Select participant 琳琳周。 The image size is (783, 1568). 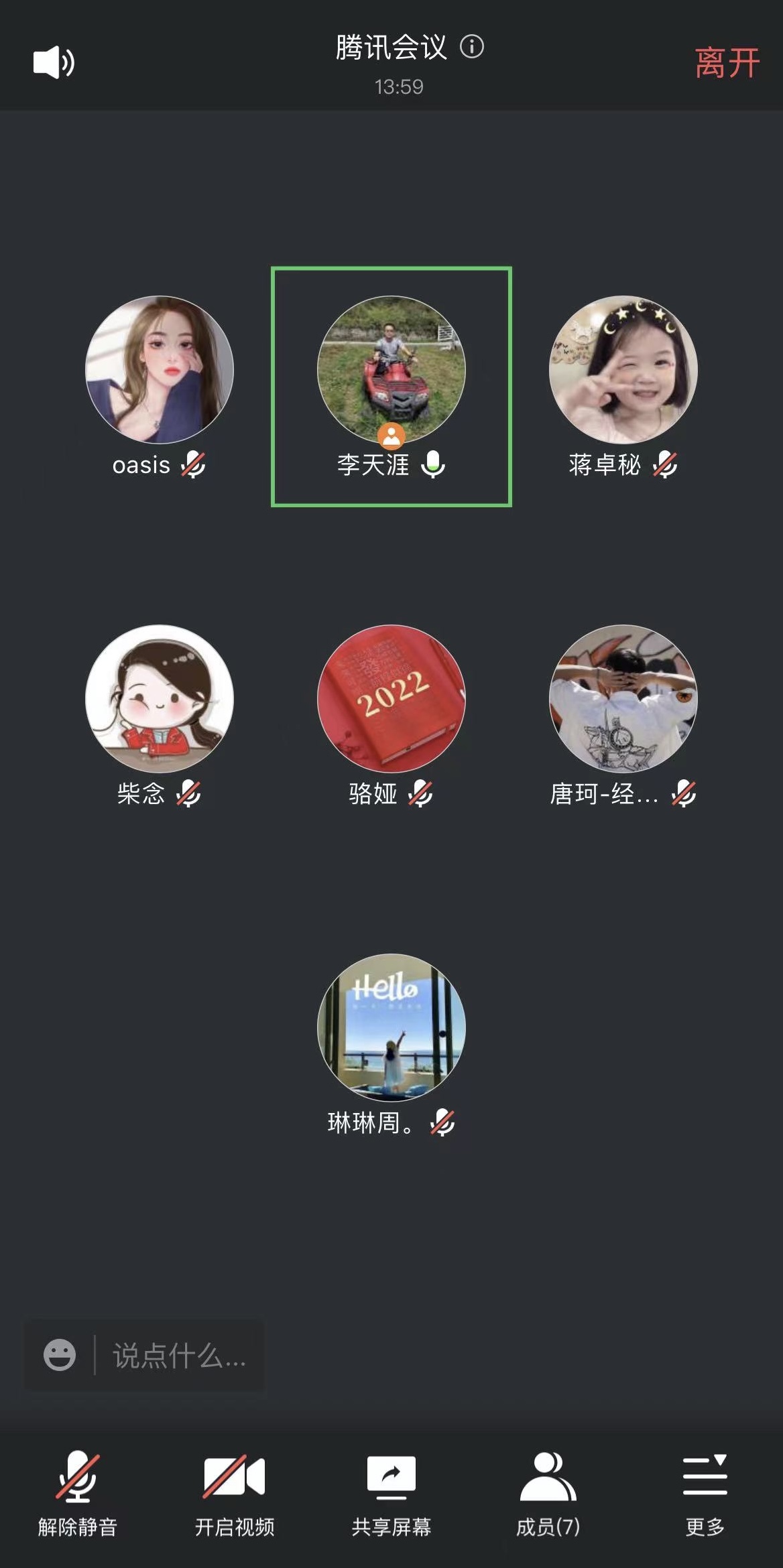[391, 1028]
